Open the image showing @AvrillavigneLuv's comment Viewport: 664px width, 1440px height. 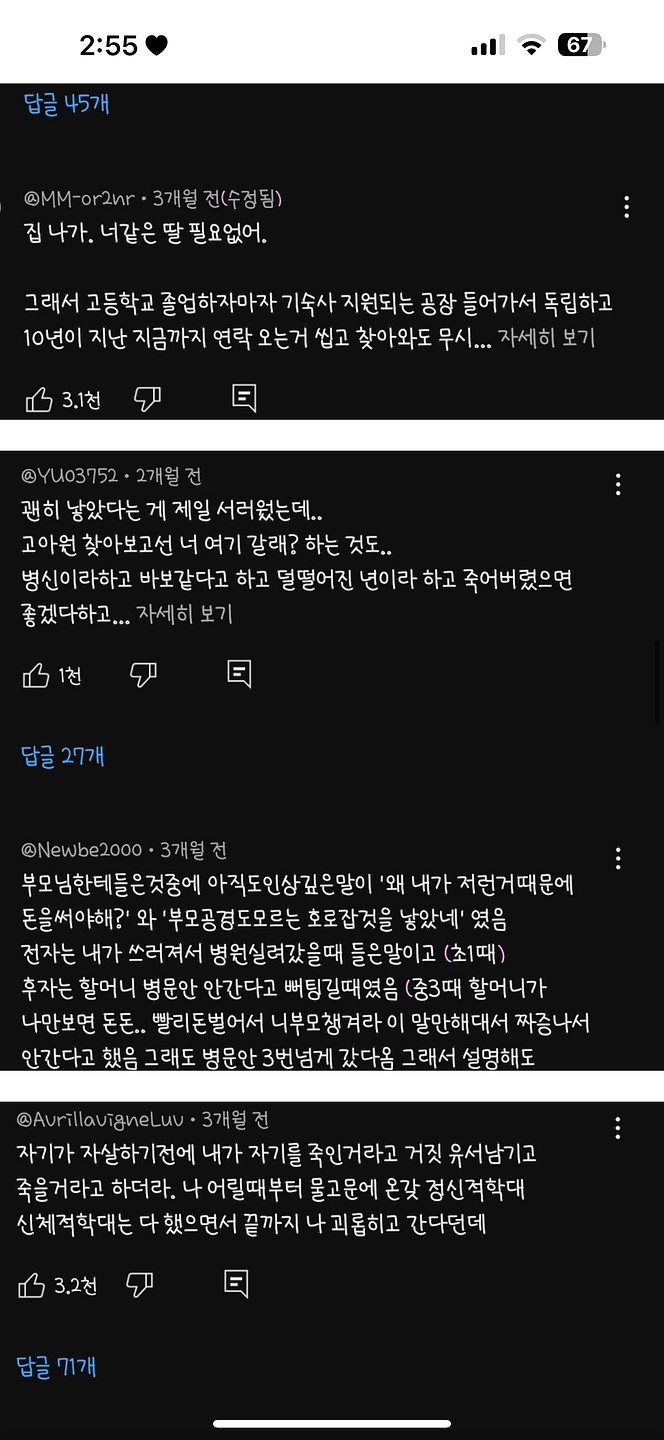pyautogui.click(x=332, y=1240)
